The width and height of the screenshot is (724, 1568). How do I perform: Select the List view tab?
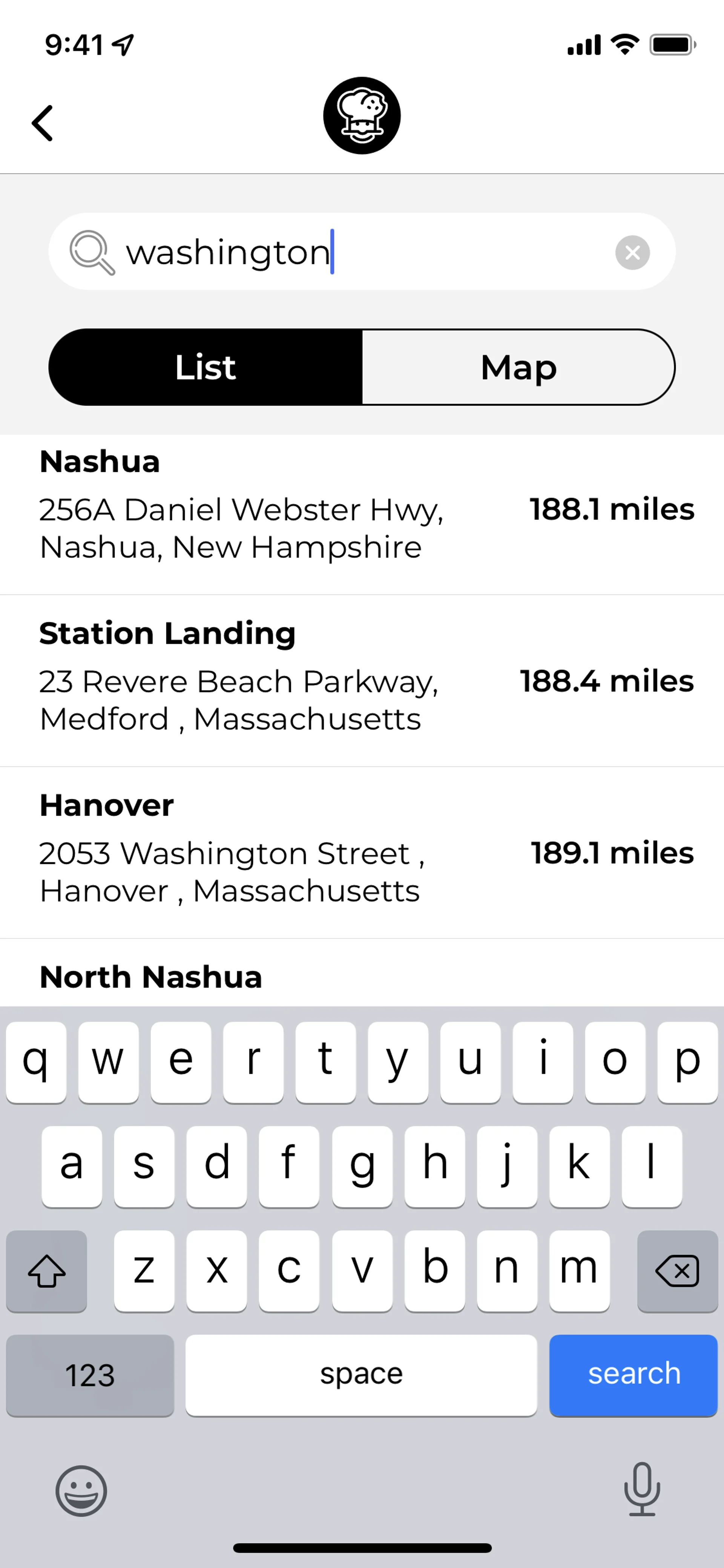pyautogui.click(x=206, y=367)
